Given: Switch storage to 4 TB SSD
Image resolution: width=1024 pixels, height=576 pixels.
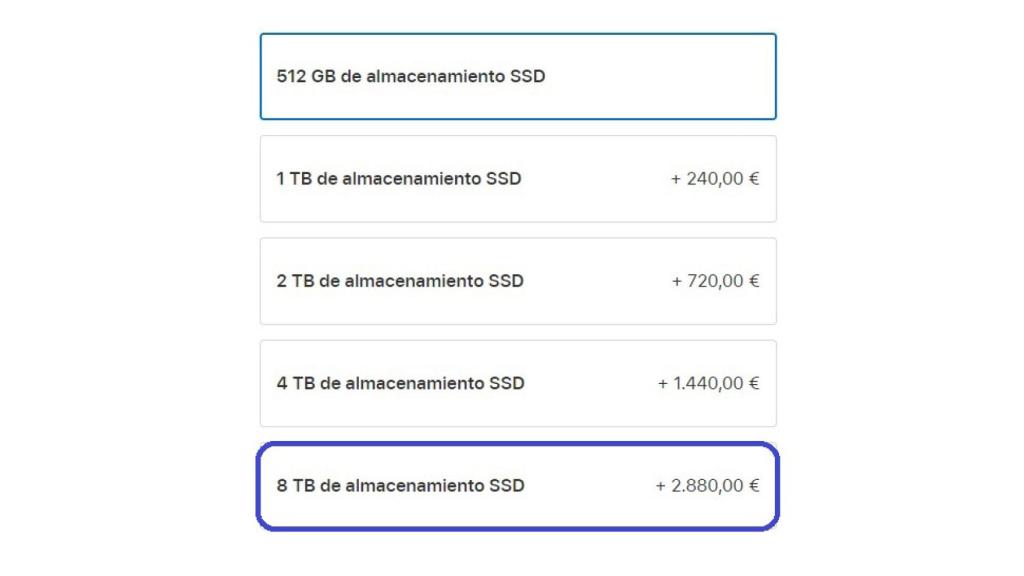Looking at the screenshot, I should tap(517, 383).
